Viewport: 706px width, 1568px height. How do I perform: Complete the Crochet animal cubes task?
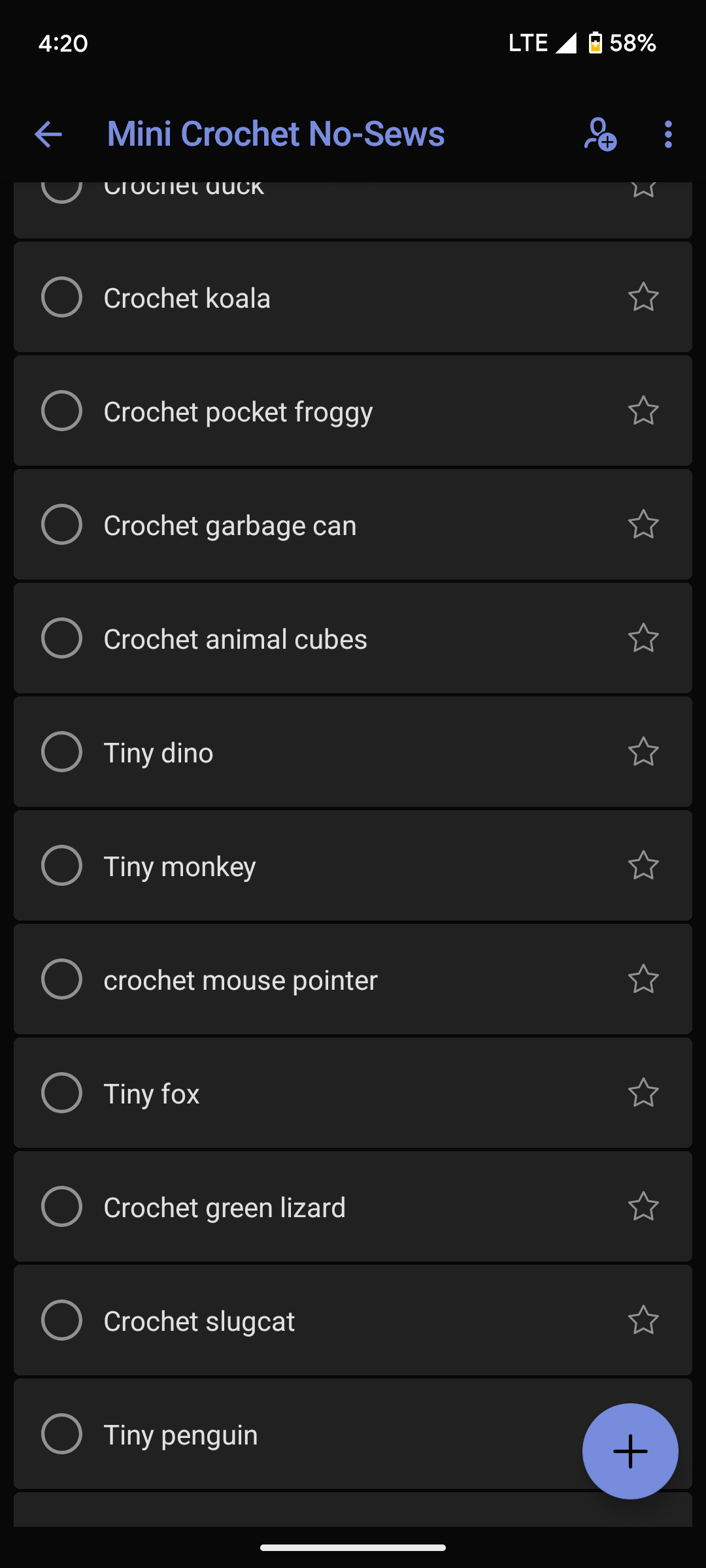click(x=61, y=638)
